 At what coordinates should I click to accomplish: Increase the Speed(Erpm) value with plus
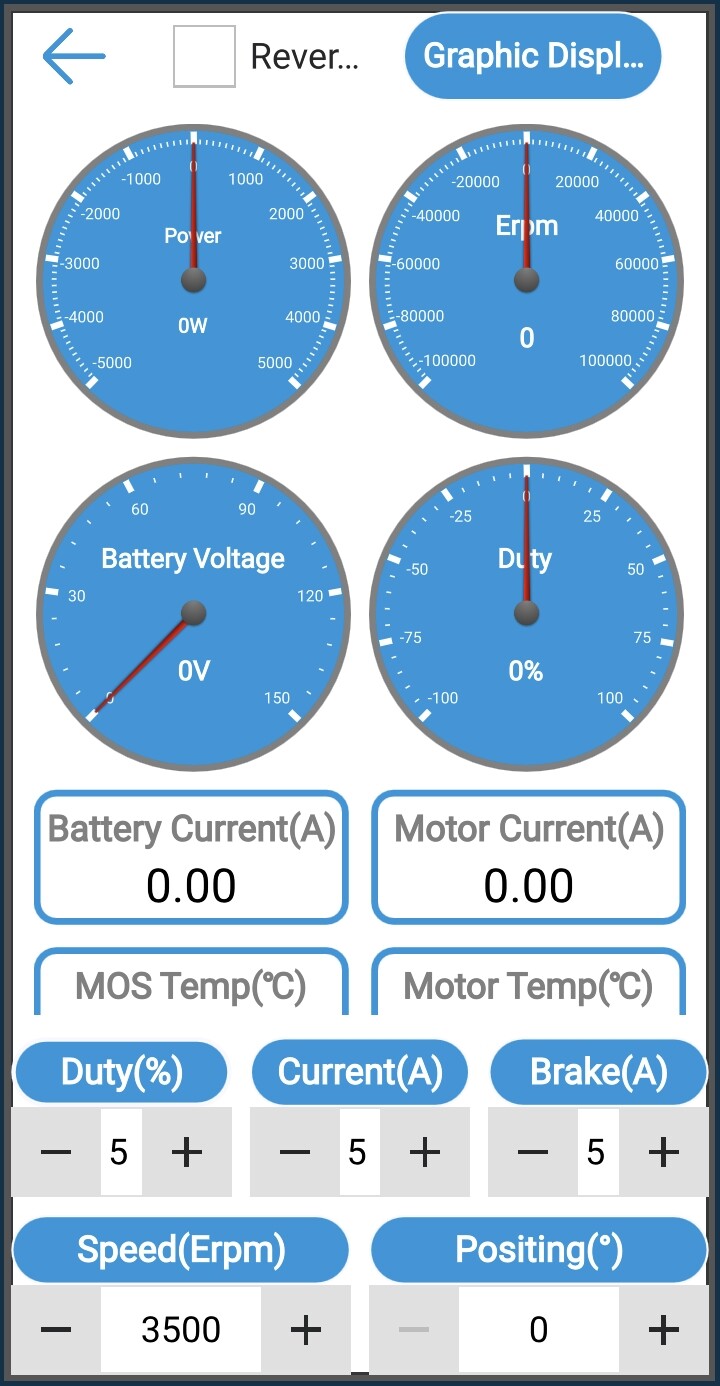[x=306, y=1329]
